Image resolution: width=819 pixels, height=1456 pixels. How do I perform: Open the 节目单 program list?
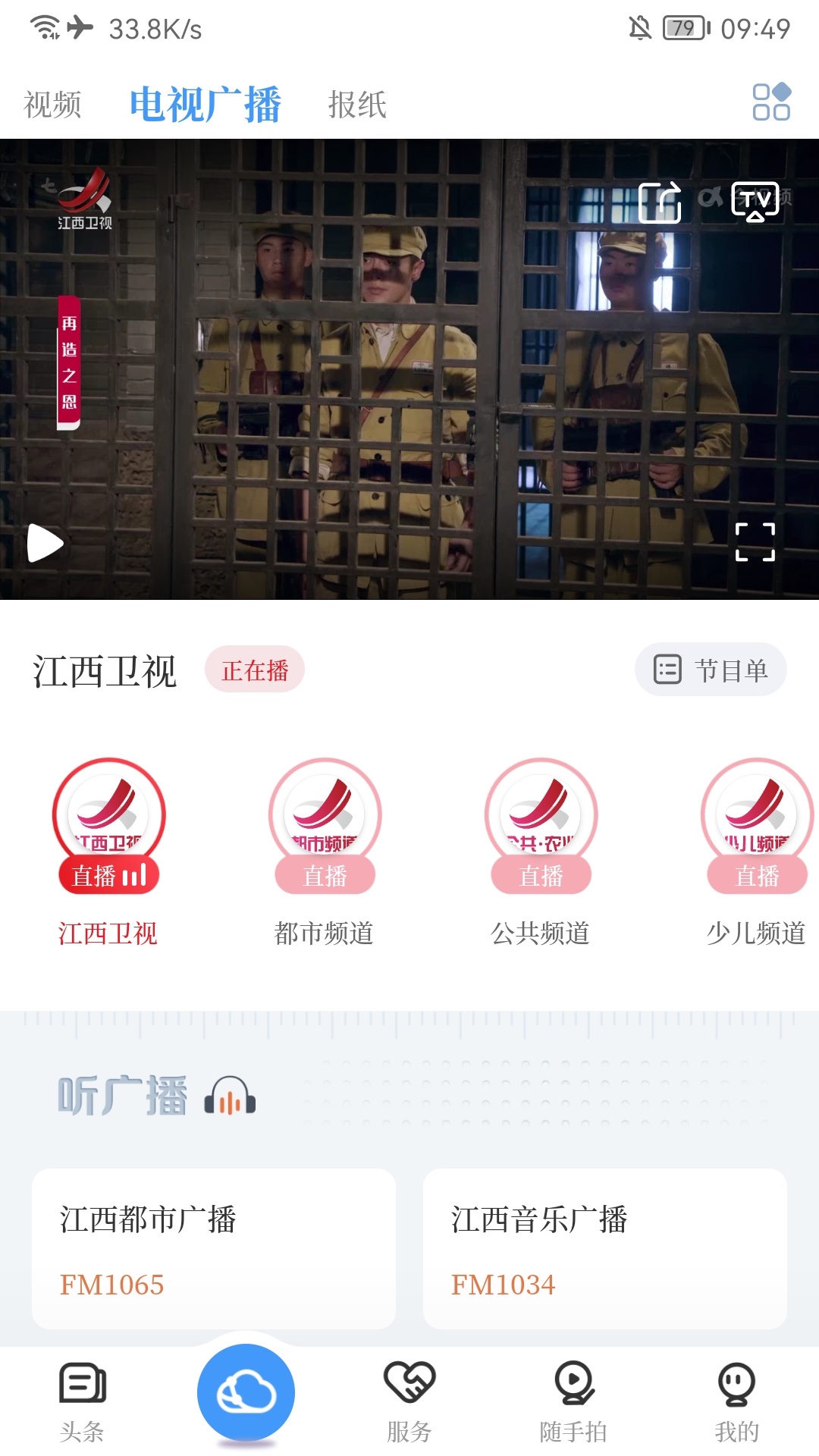coord(711,670)
